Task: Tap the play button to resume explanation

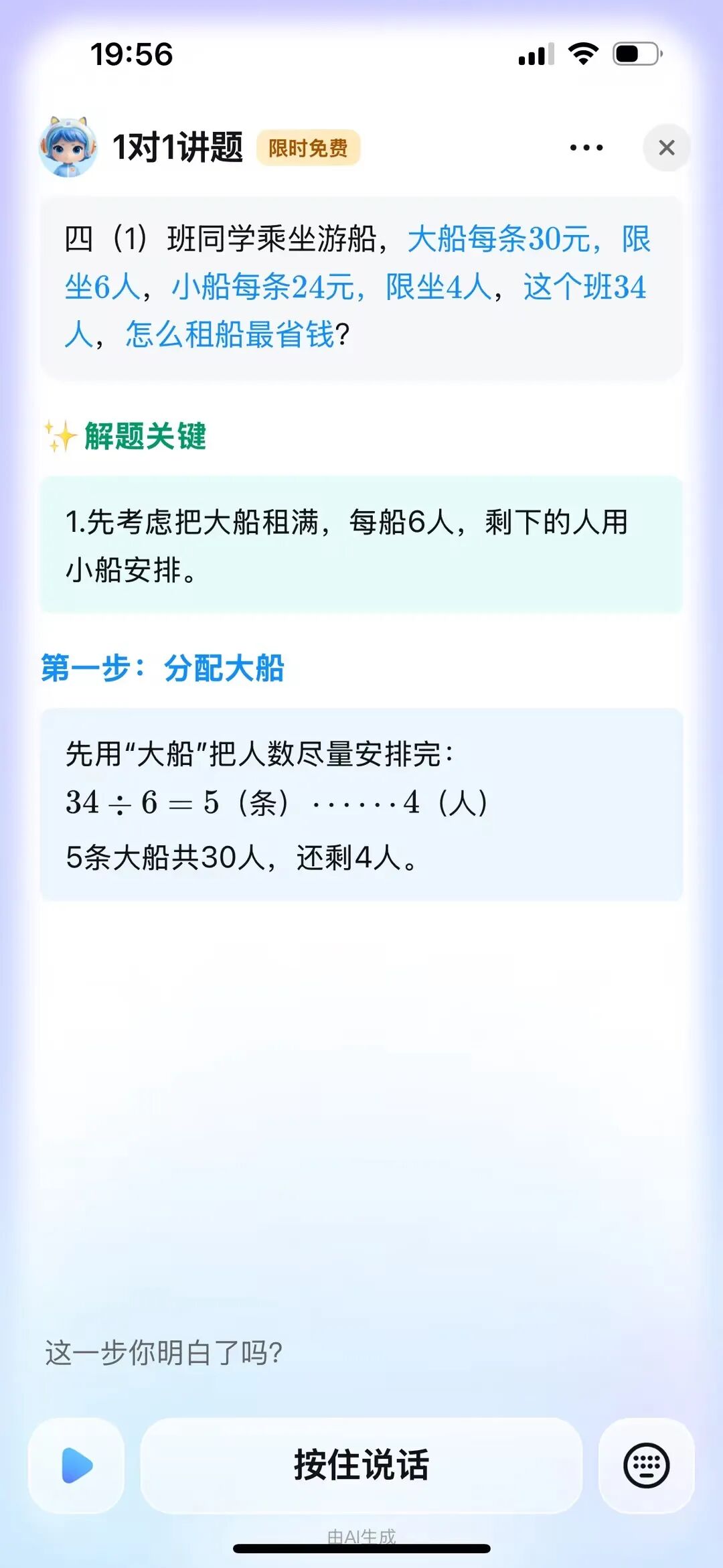Action: pyautogui.click(x=76, y=1465)
